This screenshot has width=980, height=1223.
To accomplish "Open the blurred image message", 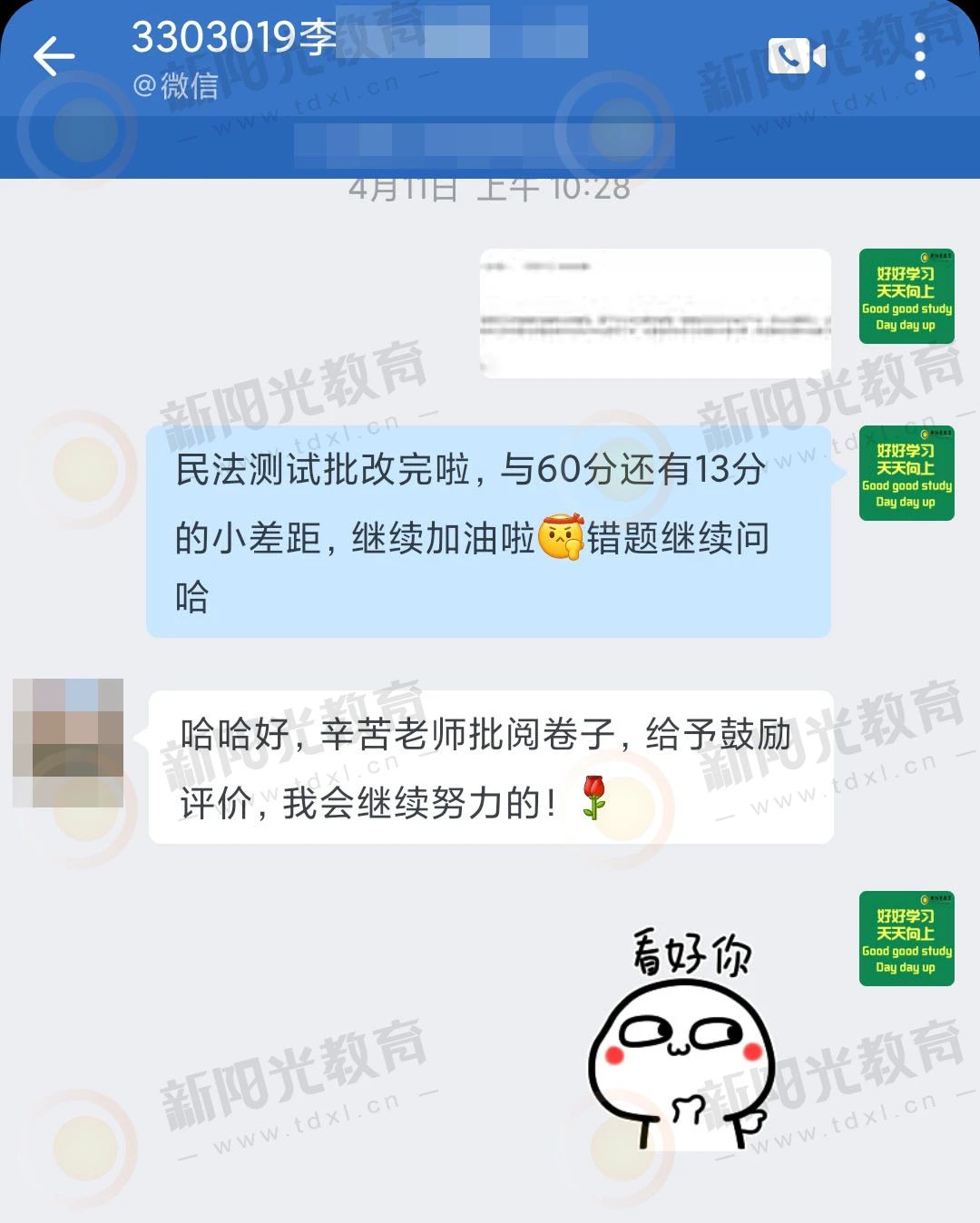I will 654,313.
